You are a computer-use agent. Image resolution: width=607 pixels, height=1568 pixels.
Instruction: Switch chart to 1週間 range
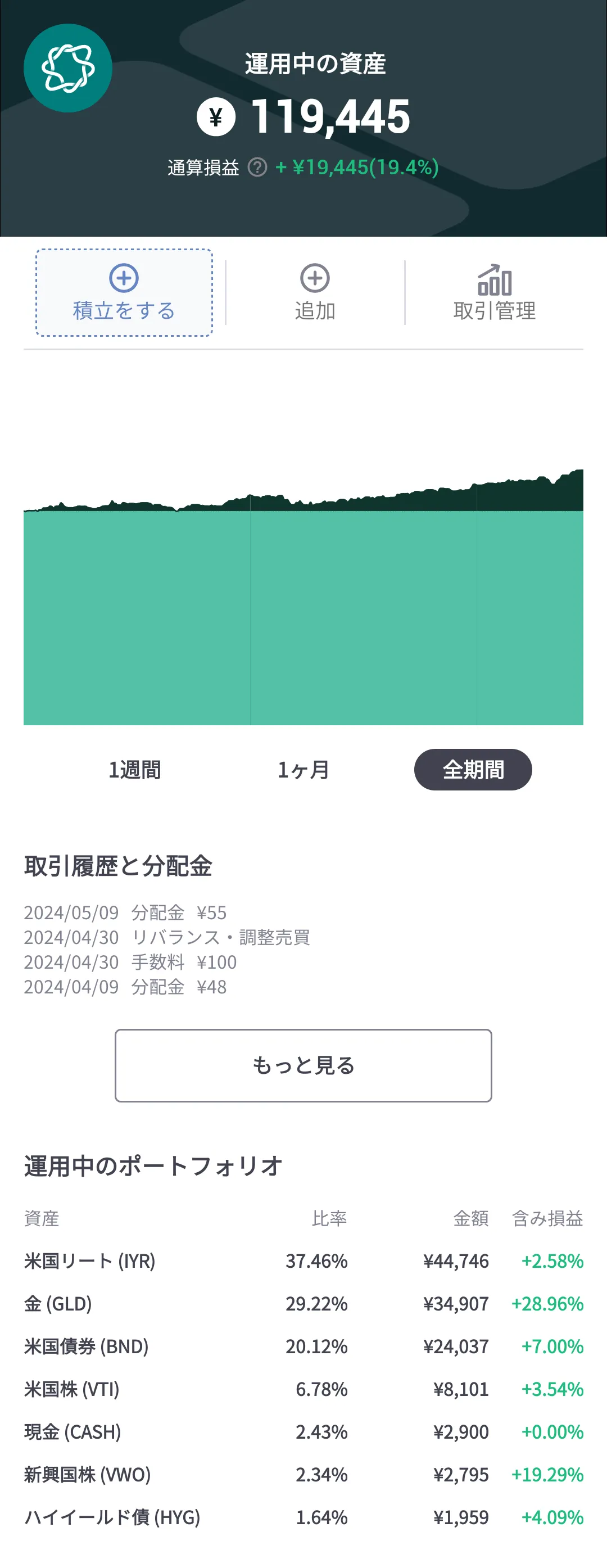pyautogui.click(x=134, y=770)
